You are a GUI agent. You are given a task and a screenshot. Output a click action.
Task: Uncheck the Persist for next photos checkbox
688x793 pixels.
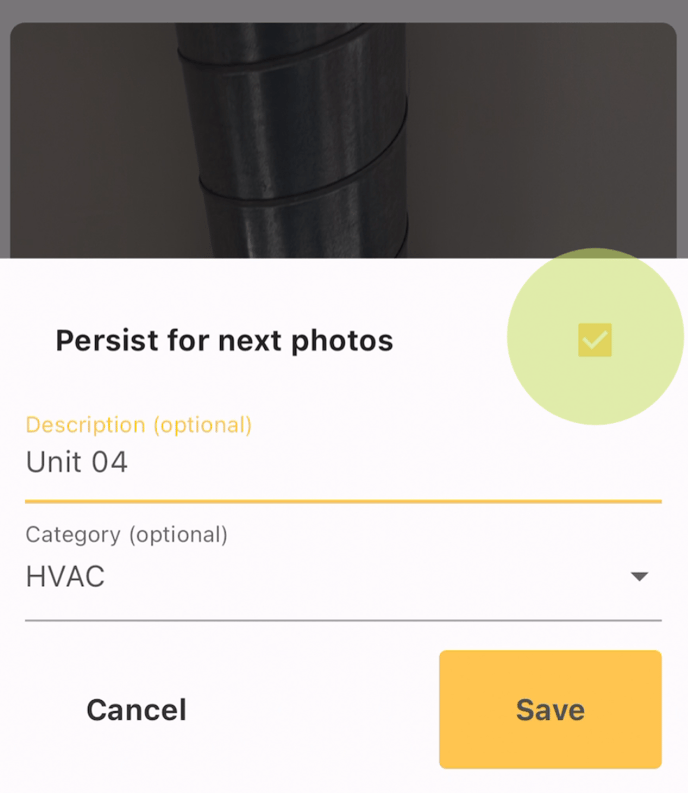point(595,340)
